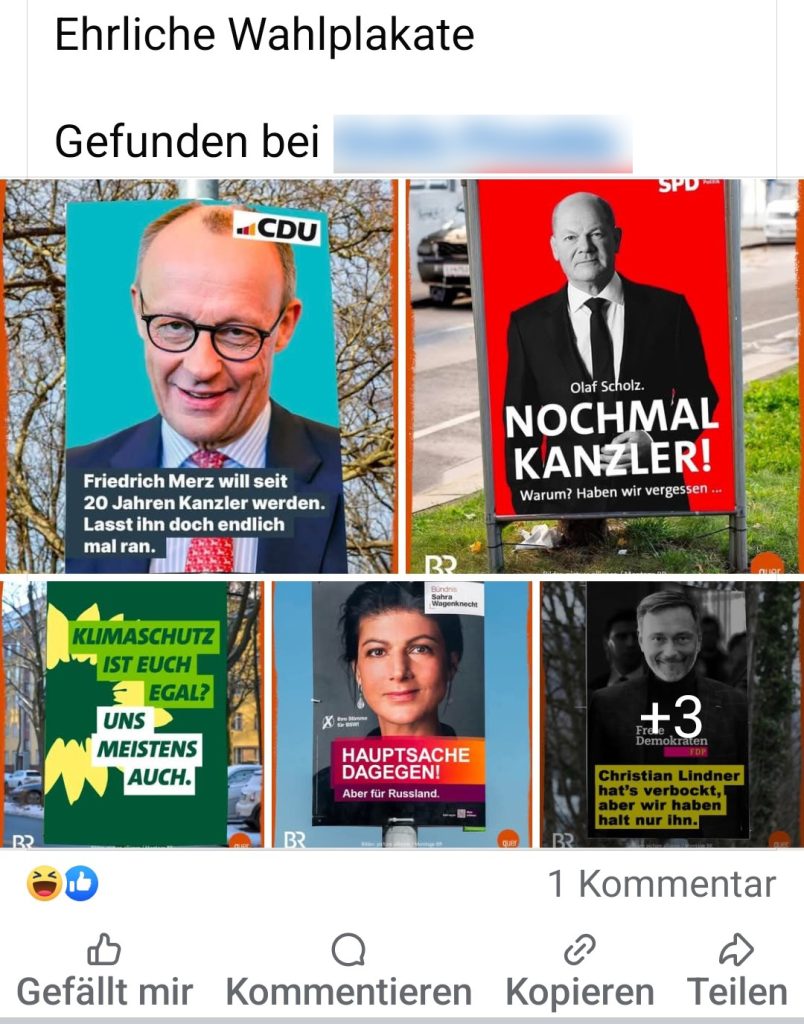Share the post via Teilen
The width and height of the screenshot is (804, 1024).
click(x=737, y=971)
